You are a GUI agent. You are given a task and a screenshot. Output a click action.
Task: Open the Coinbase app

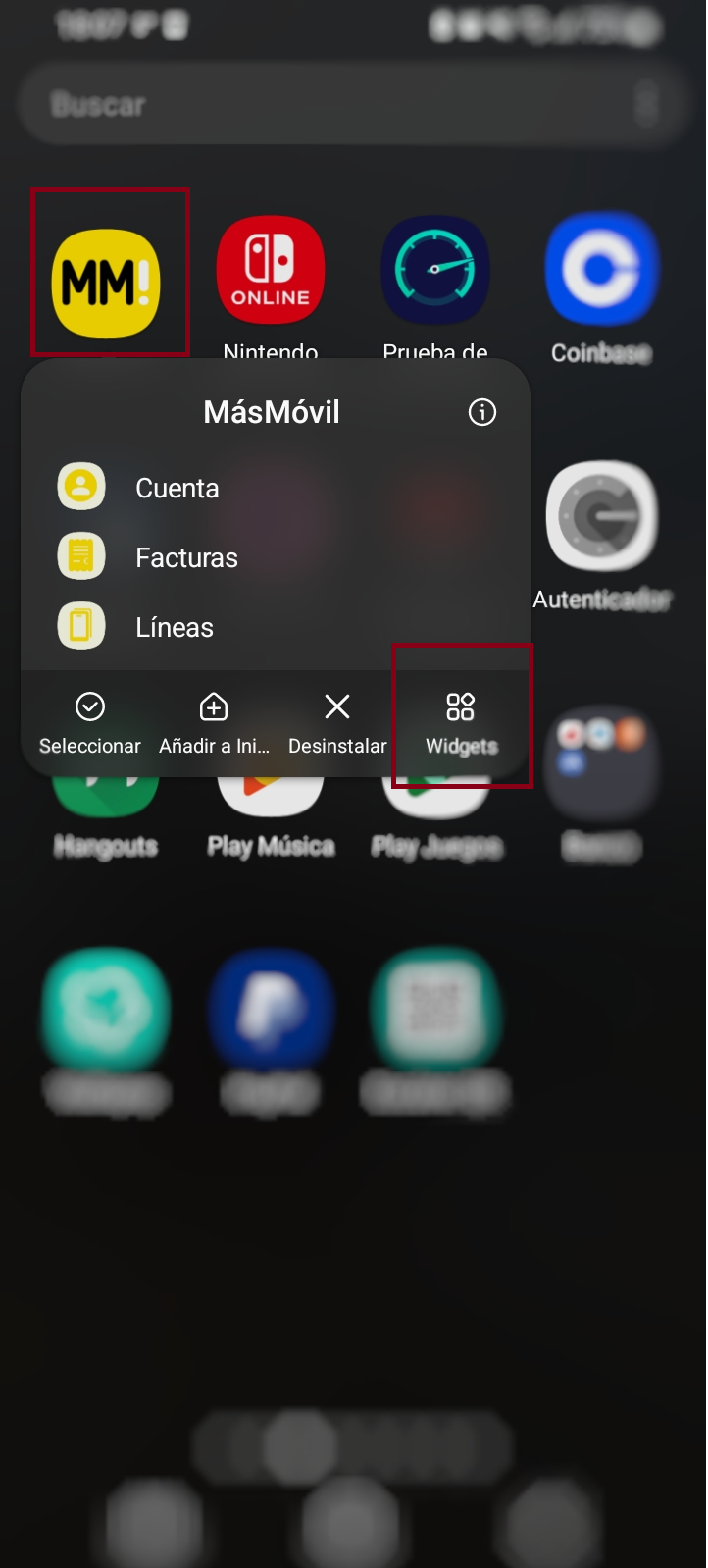[601, 270]
